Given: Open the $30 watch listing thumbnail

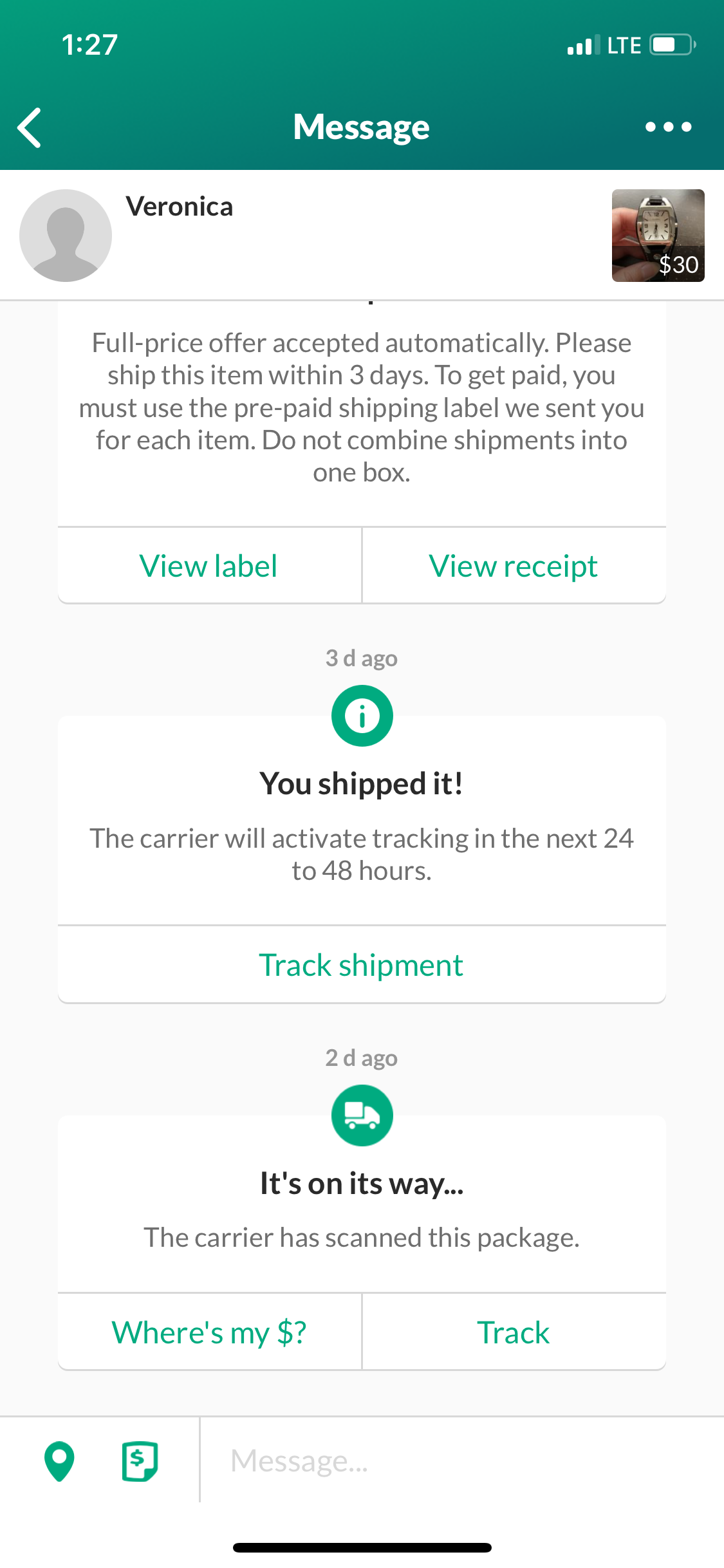Looking at the screenshot, I should (658, 236).
